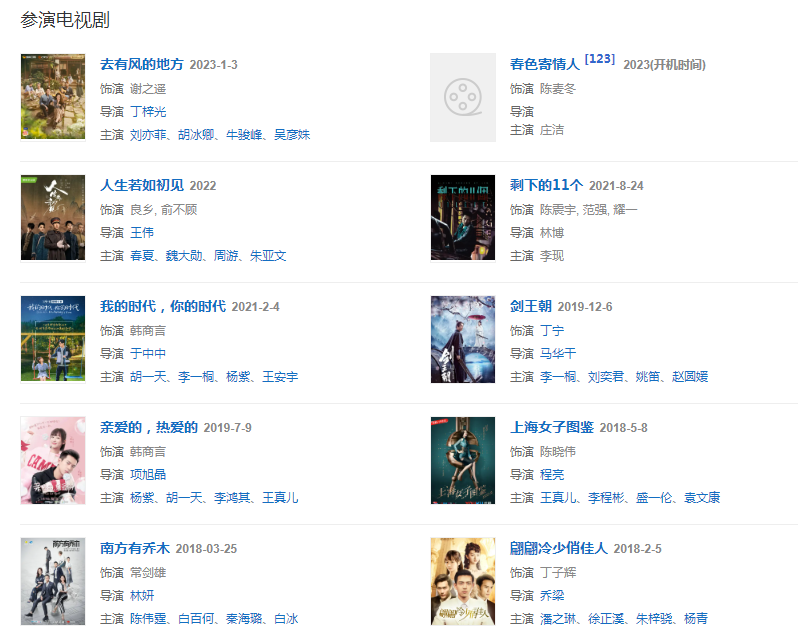Open the 南方有乔木 title link
This screenshot has width=798, height=634.
click(x=134, y=548)
